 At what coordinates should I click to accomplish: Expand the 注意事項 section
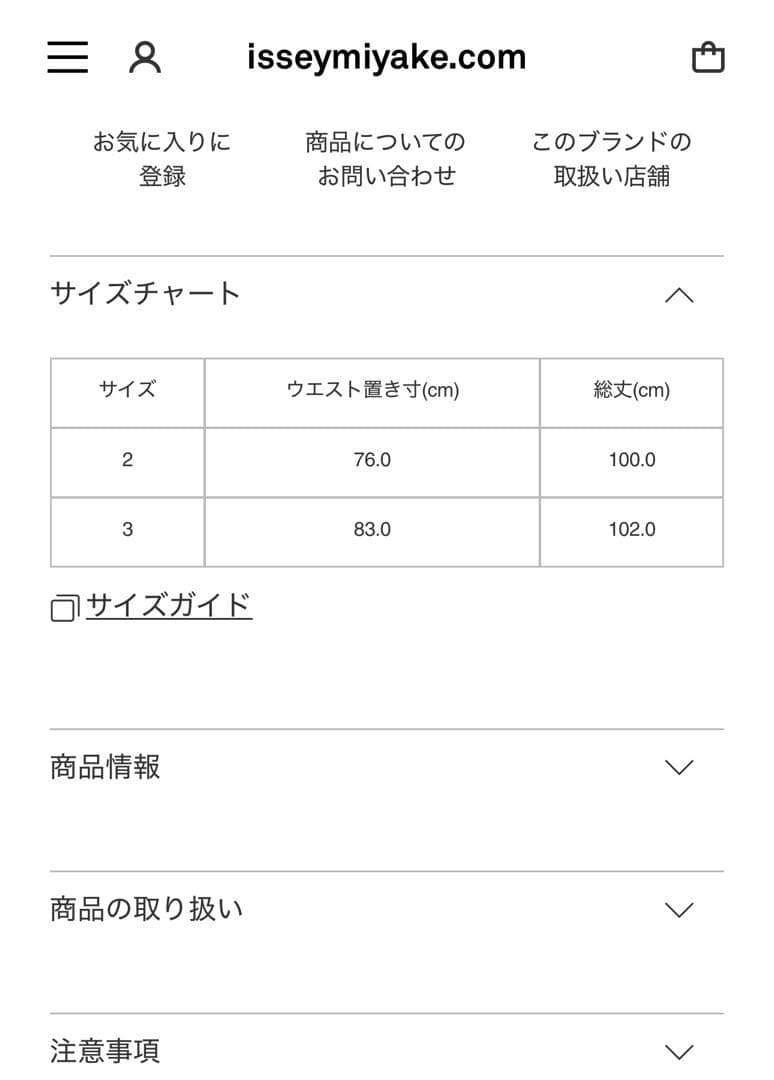(x=680, y=1051)
